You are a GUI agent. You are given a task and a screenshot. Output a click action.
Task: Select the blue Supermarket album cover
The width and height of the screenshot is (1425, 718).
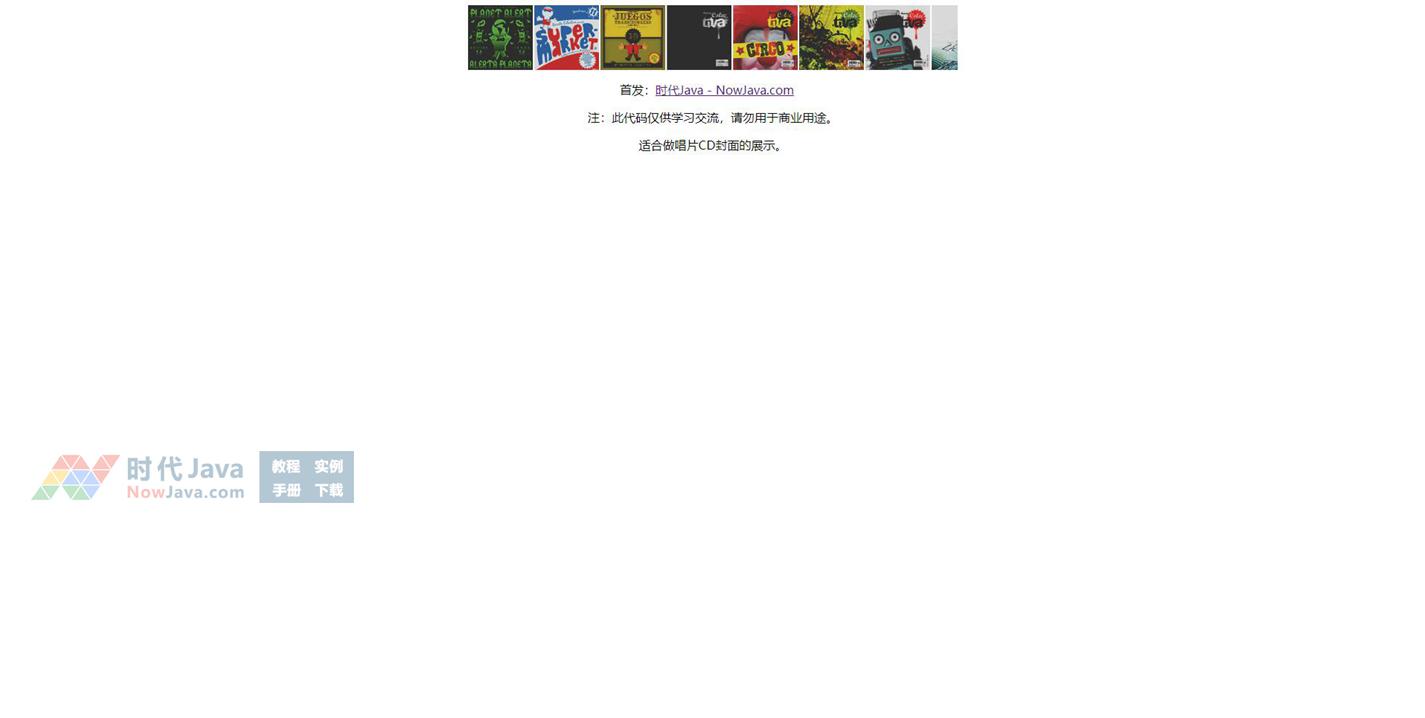coord(566,38)
